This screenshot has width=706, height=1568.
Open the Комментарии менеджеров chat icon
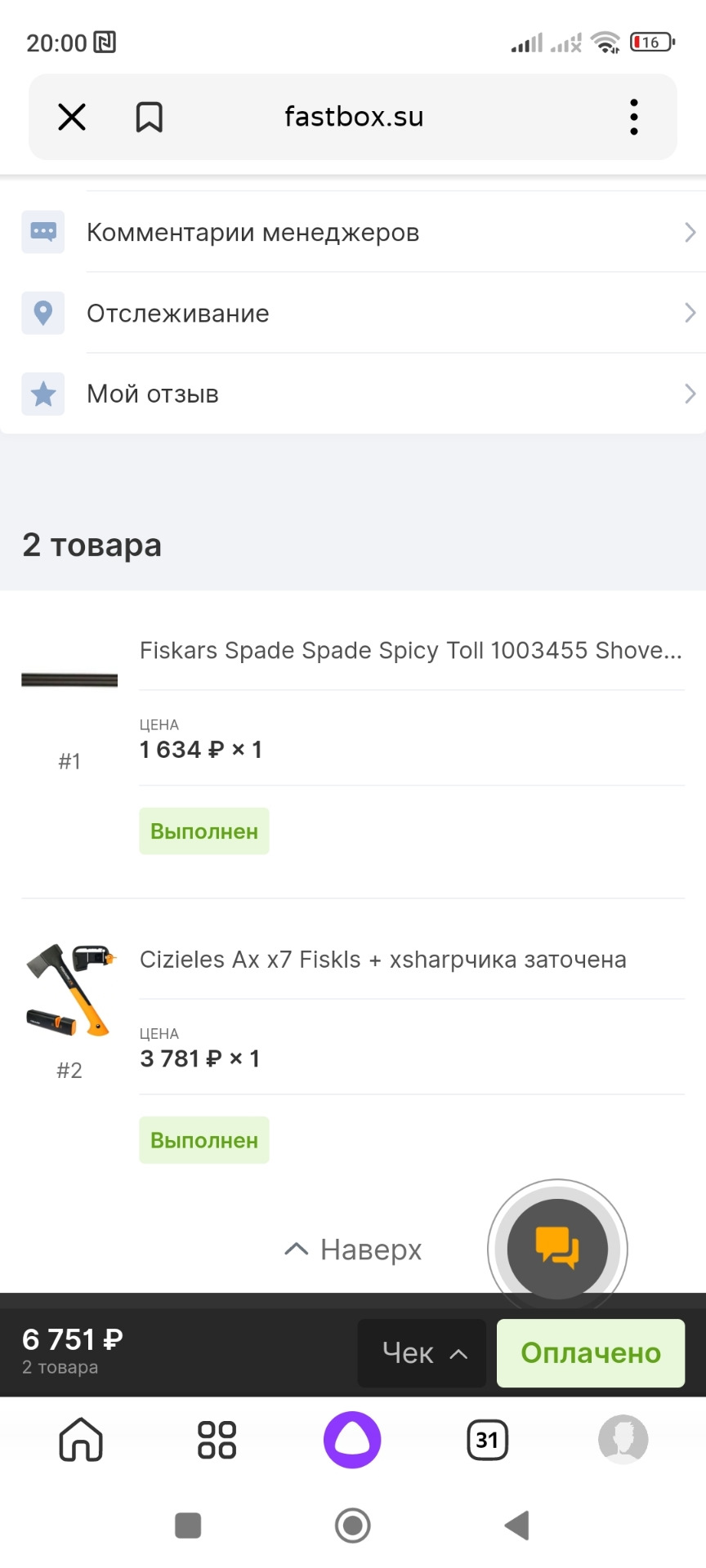[42, 232]
